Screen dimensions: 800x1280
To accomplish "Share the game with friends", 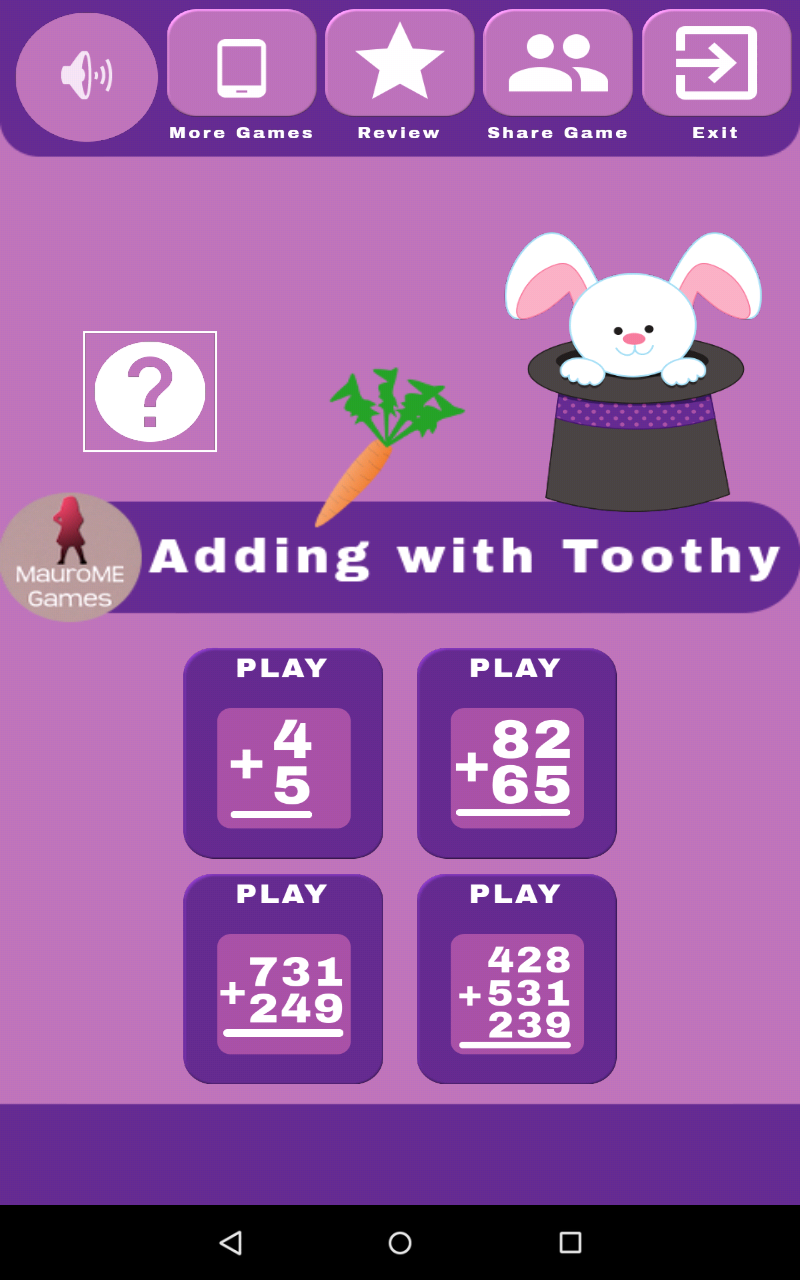I will pos(557,65).
